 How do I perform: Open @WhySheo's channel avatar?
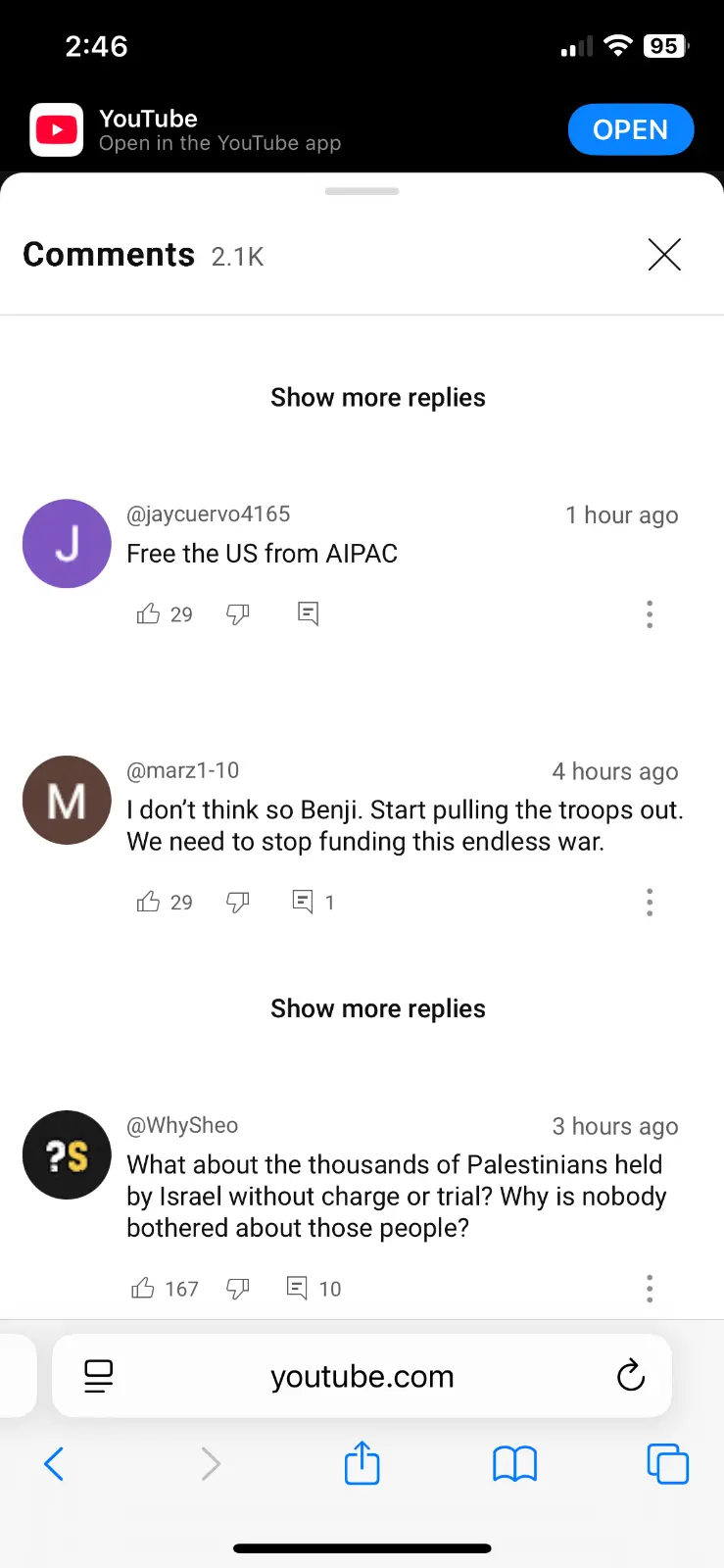coord(67,1154)
